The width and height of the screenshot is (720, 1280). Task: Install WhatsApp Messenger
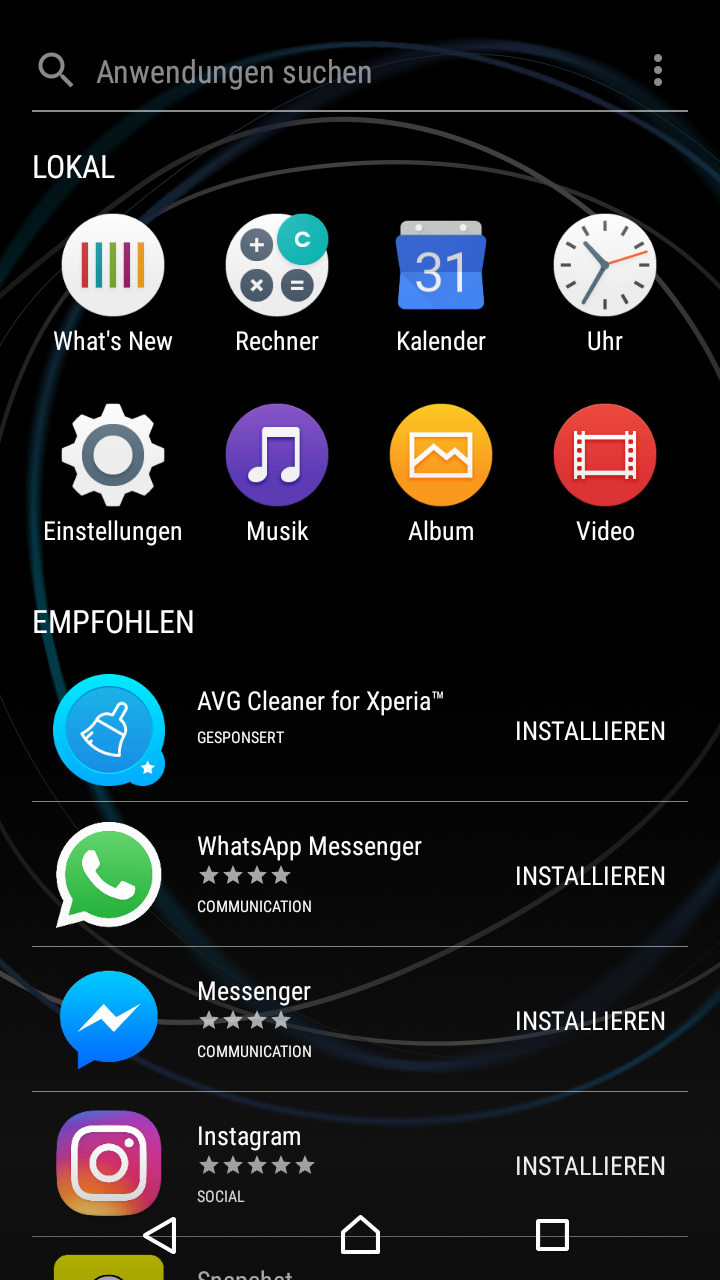pyautogui.click(x=590, y=876)
